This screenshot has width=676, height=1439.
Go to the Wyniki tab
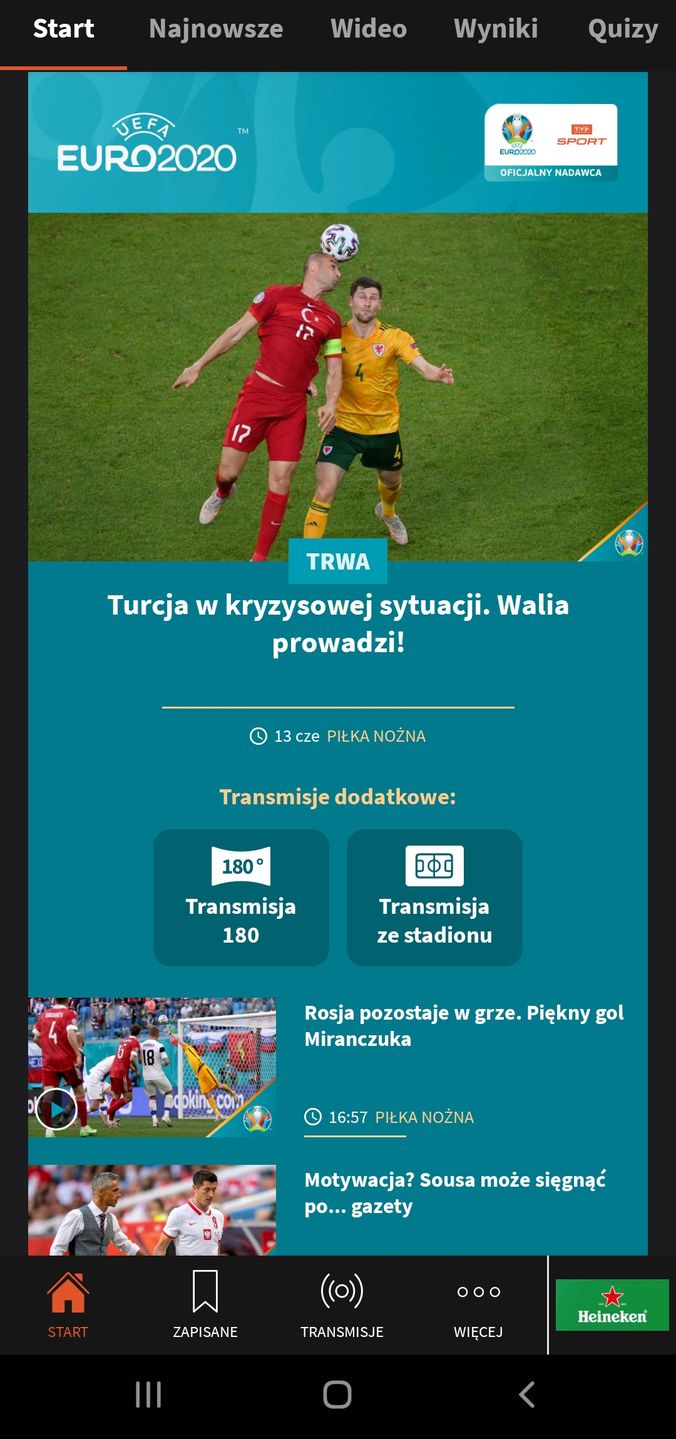495,30
